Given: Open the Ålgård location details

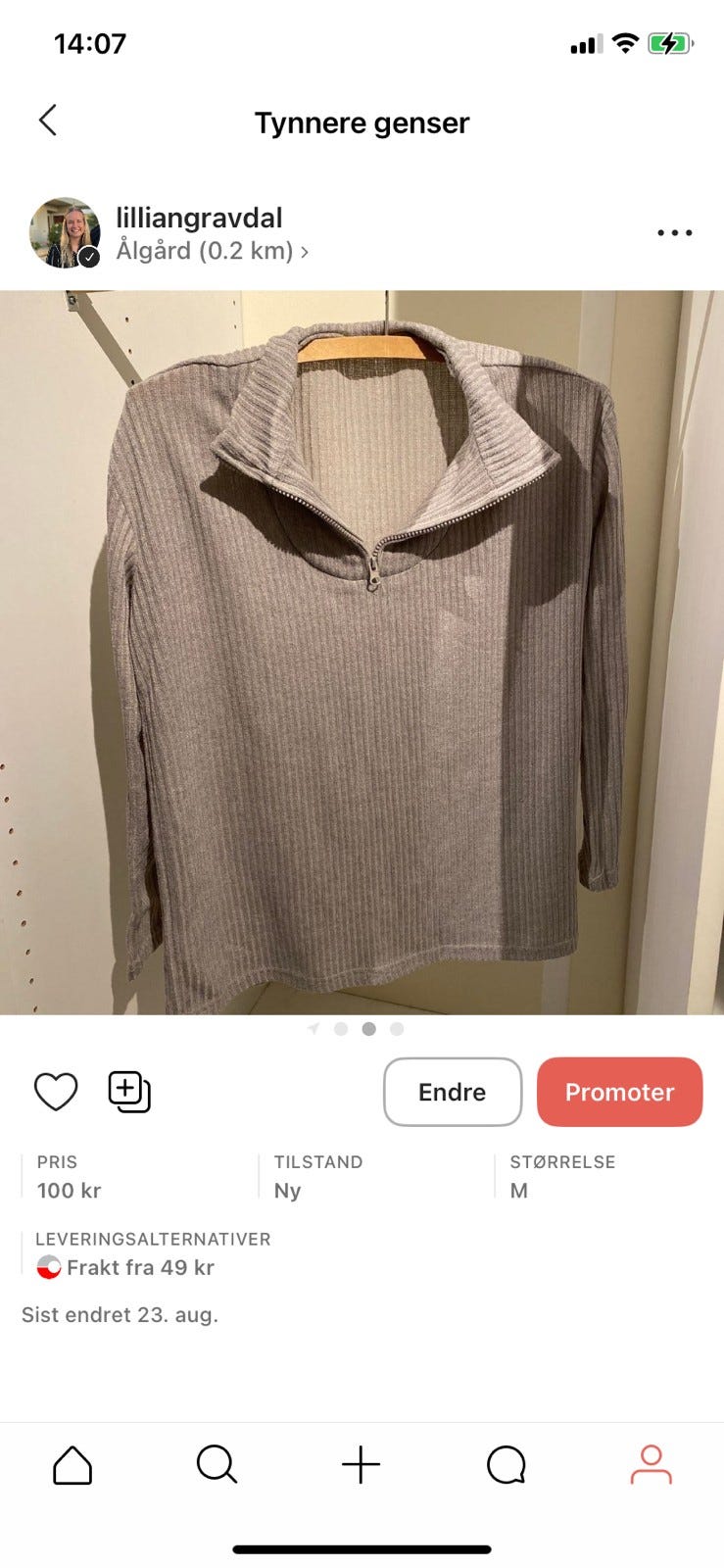Looking at the screenshot, I should 207,251.
